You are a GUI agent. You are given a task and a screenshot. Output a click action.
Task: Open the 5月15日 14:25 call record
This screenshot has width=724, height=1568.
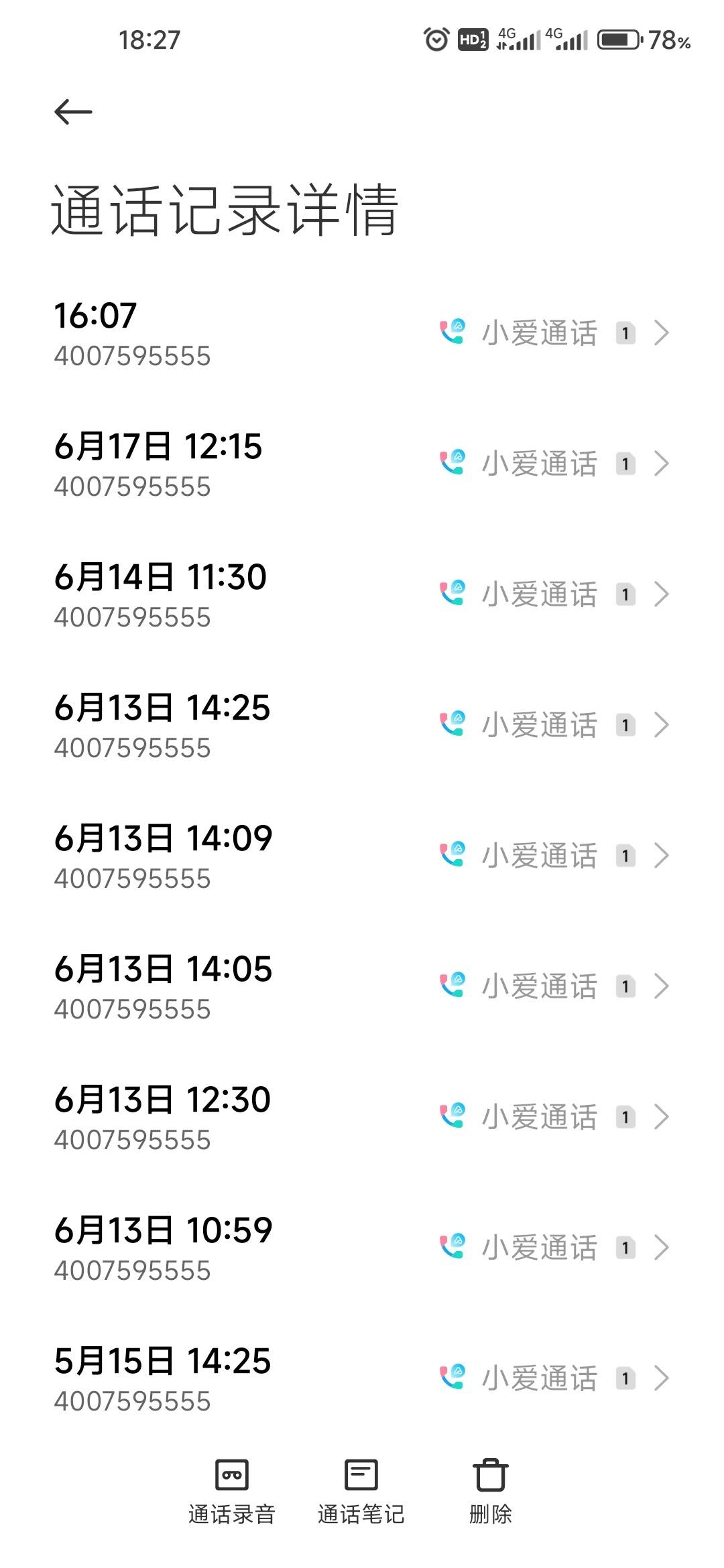click(x=362, y=1379)
